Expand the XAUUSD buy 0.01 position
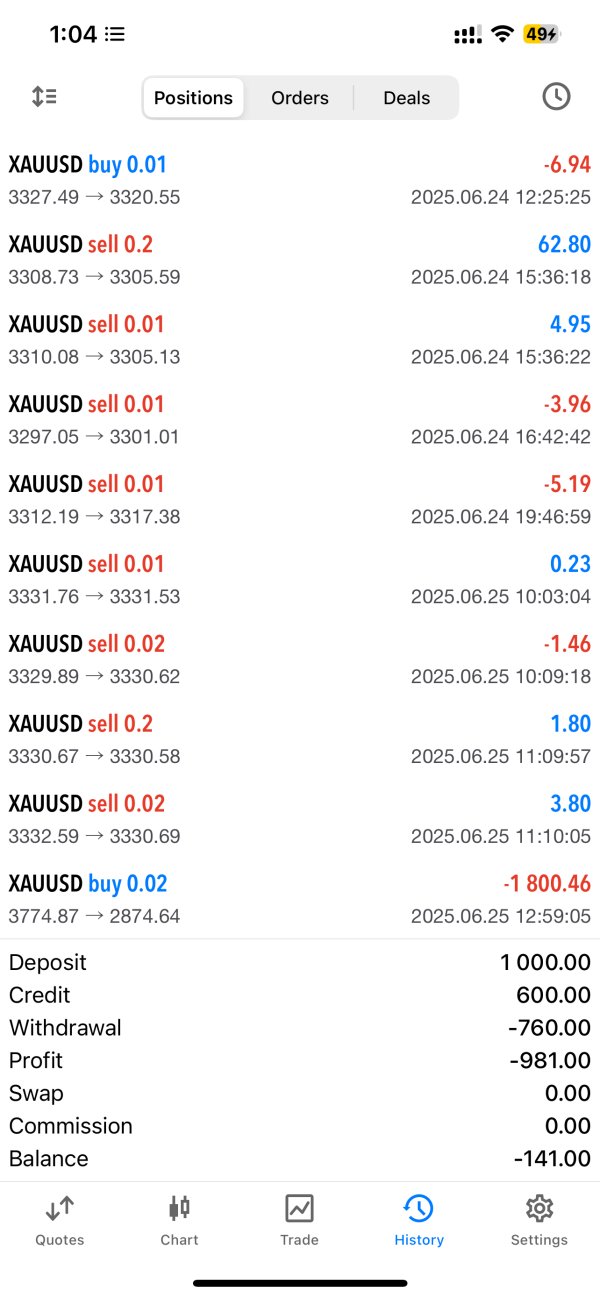600x1298 pixels. pyautogui.click(x=299, y=180)
